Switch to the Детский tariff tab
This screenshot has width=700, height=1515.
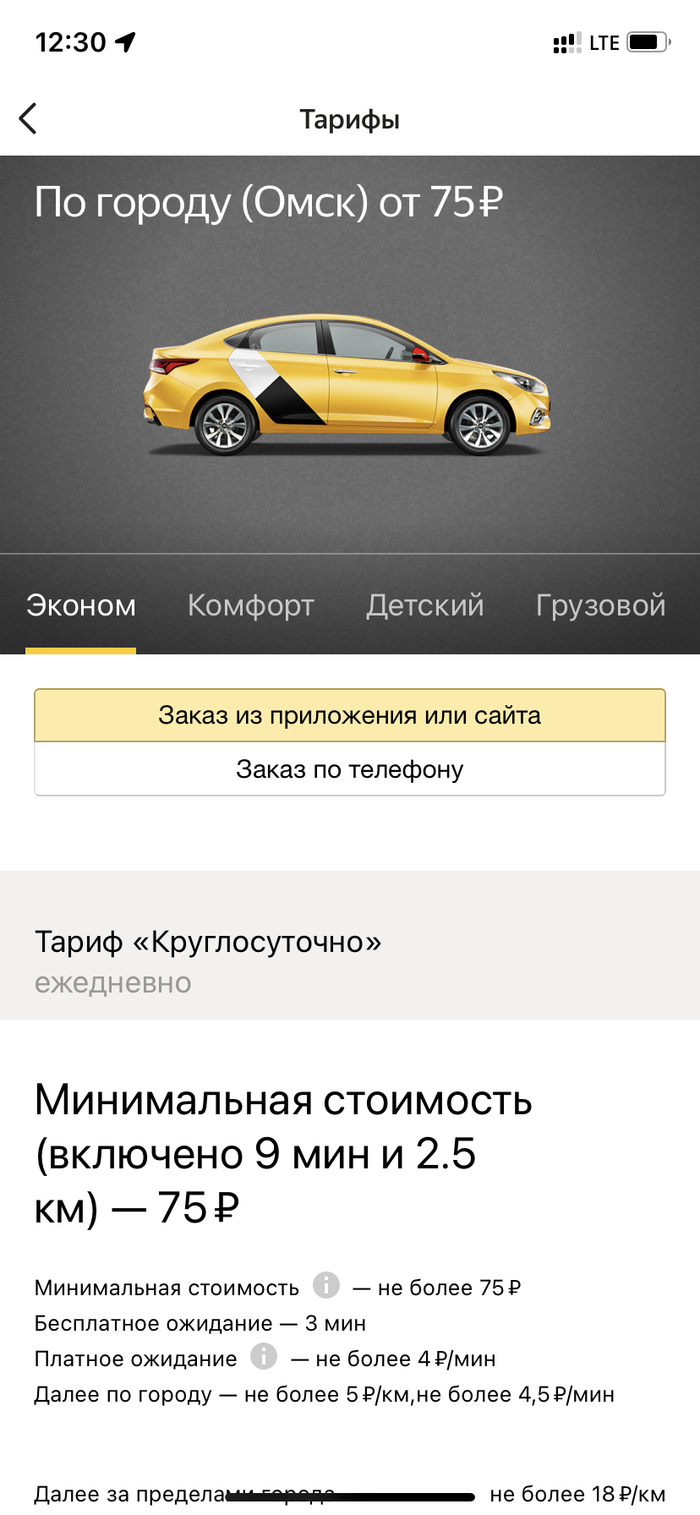click(x=425, y=606)
